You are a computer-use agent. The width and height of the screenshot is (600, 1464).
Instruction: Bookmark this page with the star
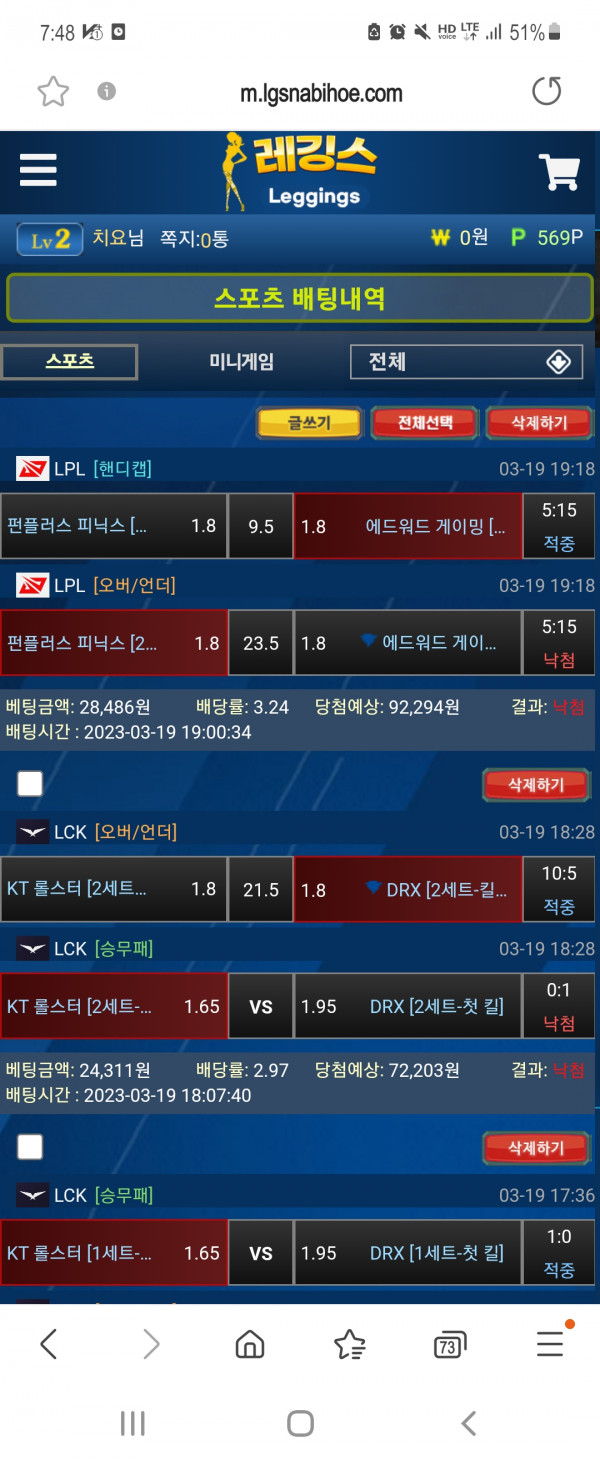[53, 92]
